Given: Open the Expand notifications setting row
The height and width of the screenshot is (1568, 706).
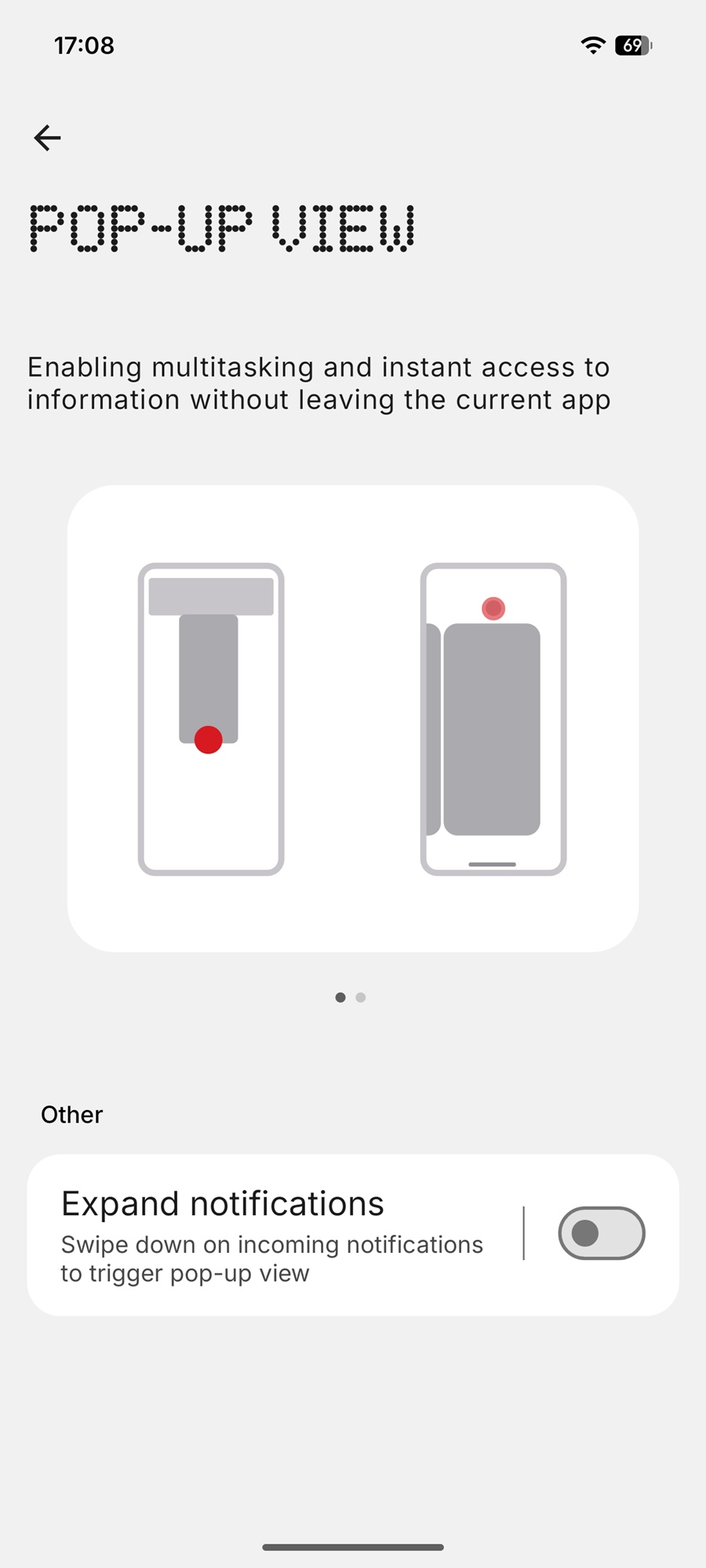Looking at the screenshot, I should coord(271,1235).
